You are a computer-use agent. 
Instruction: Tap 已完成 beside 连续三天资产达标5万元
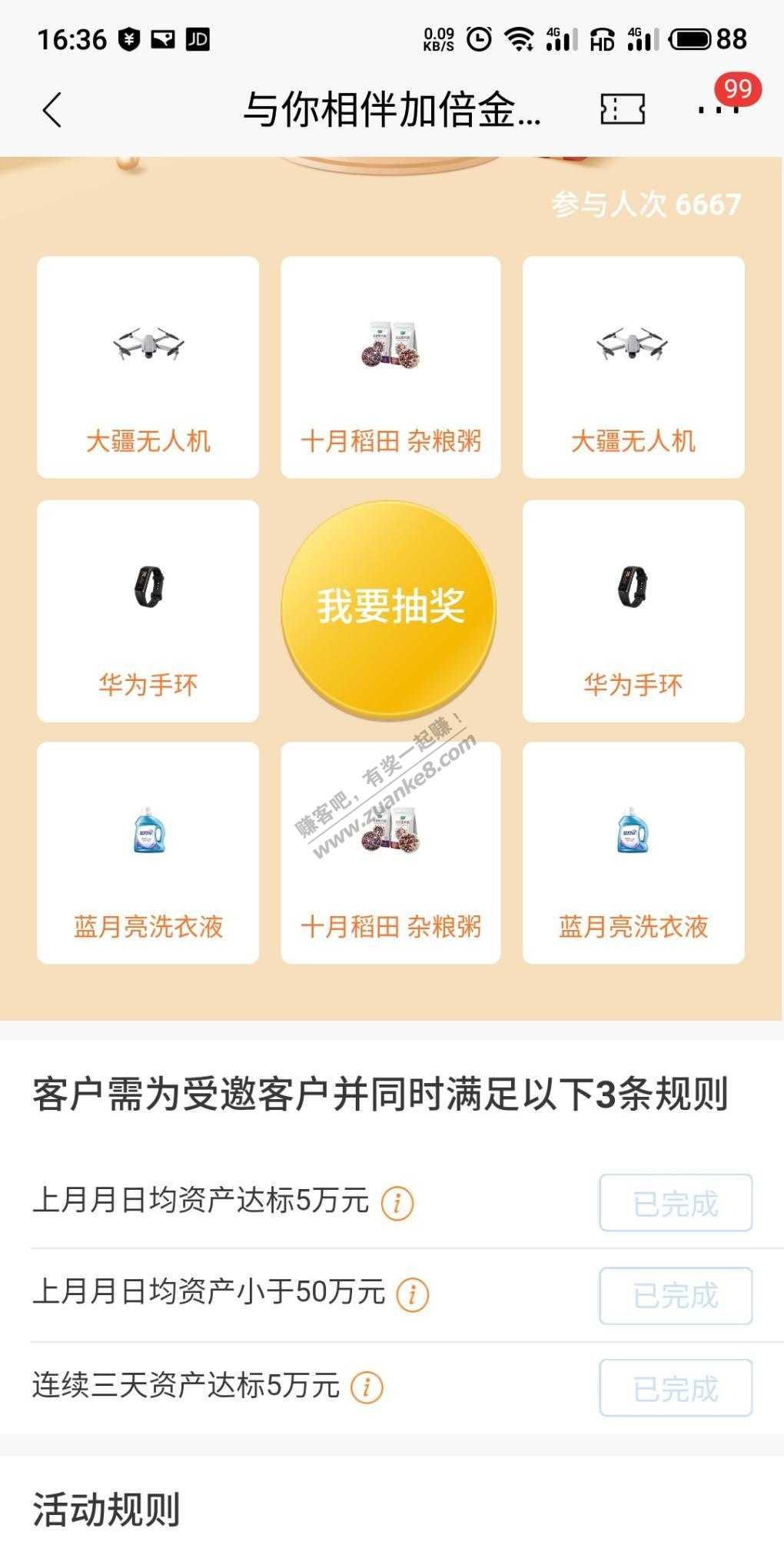(x=675, y=1388)
